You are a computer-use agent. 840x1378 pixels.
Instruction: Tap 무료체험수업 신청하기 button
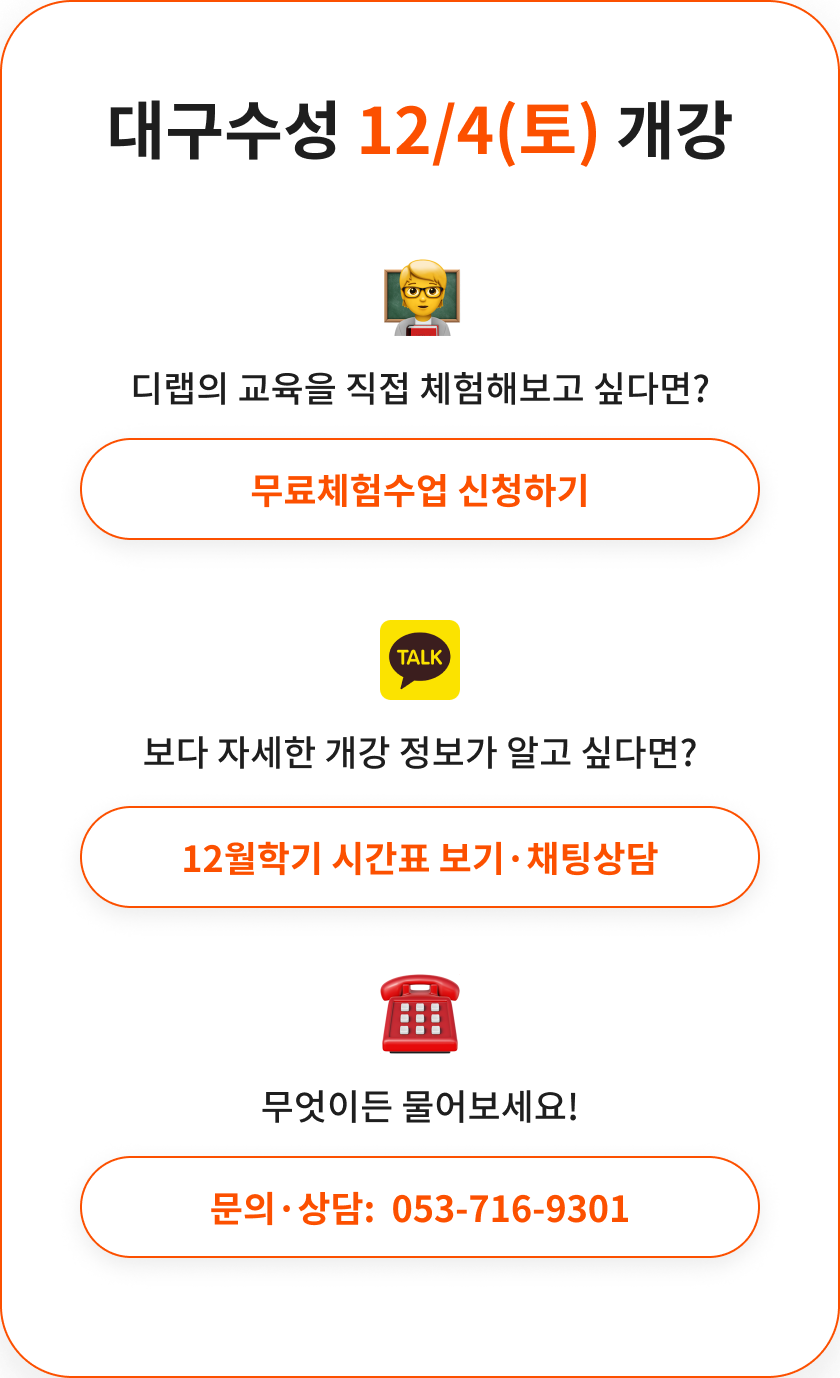coord(419,489)
